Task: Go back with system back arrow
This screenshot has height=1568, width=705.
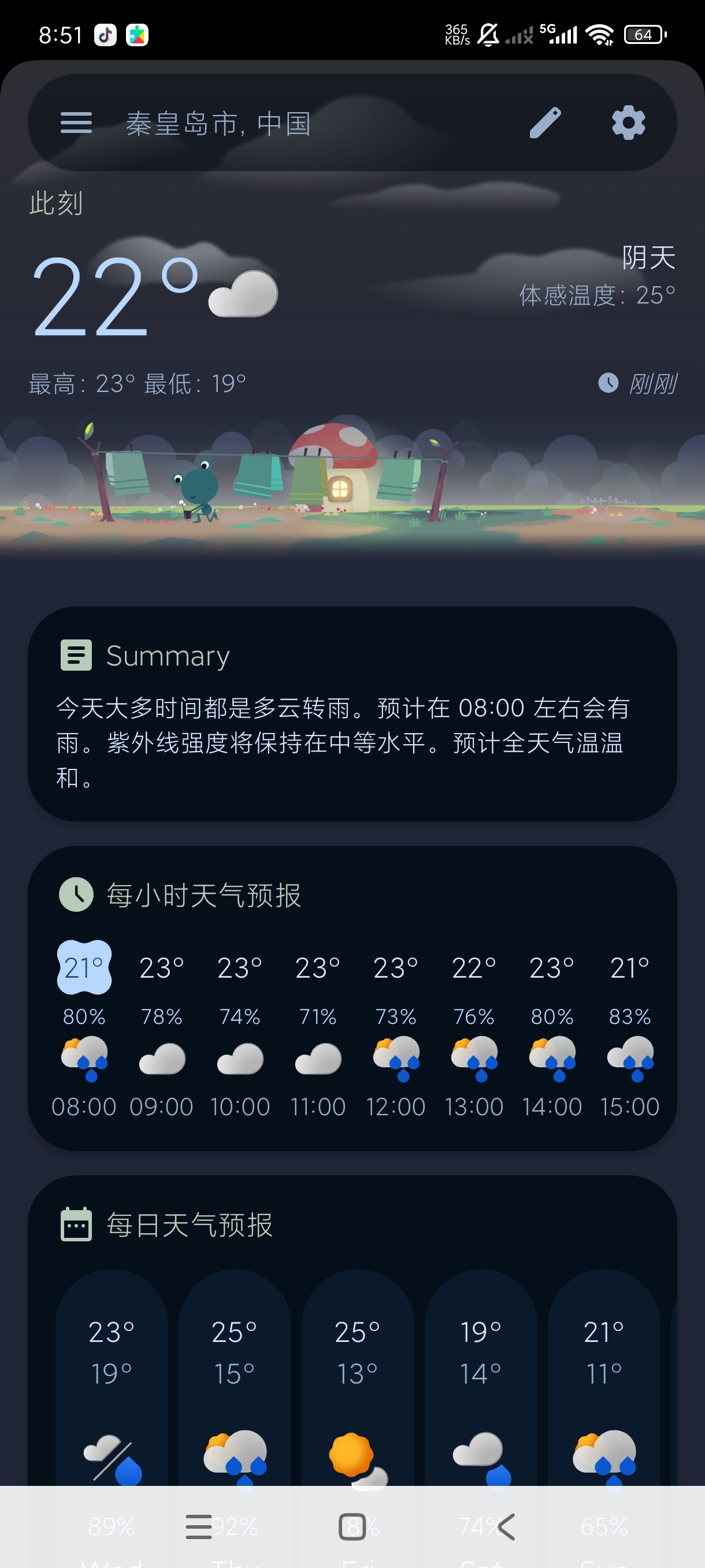Action: point(506,1526)
